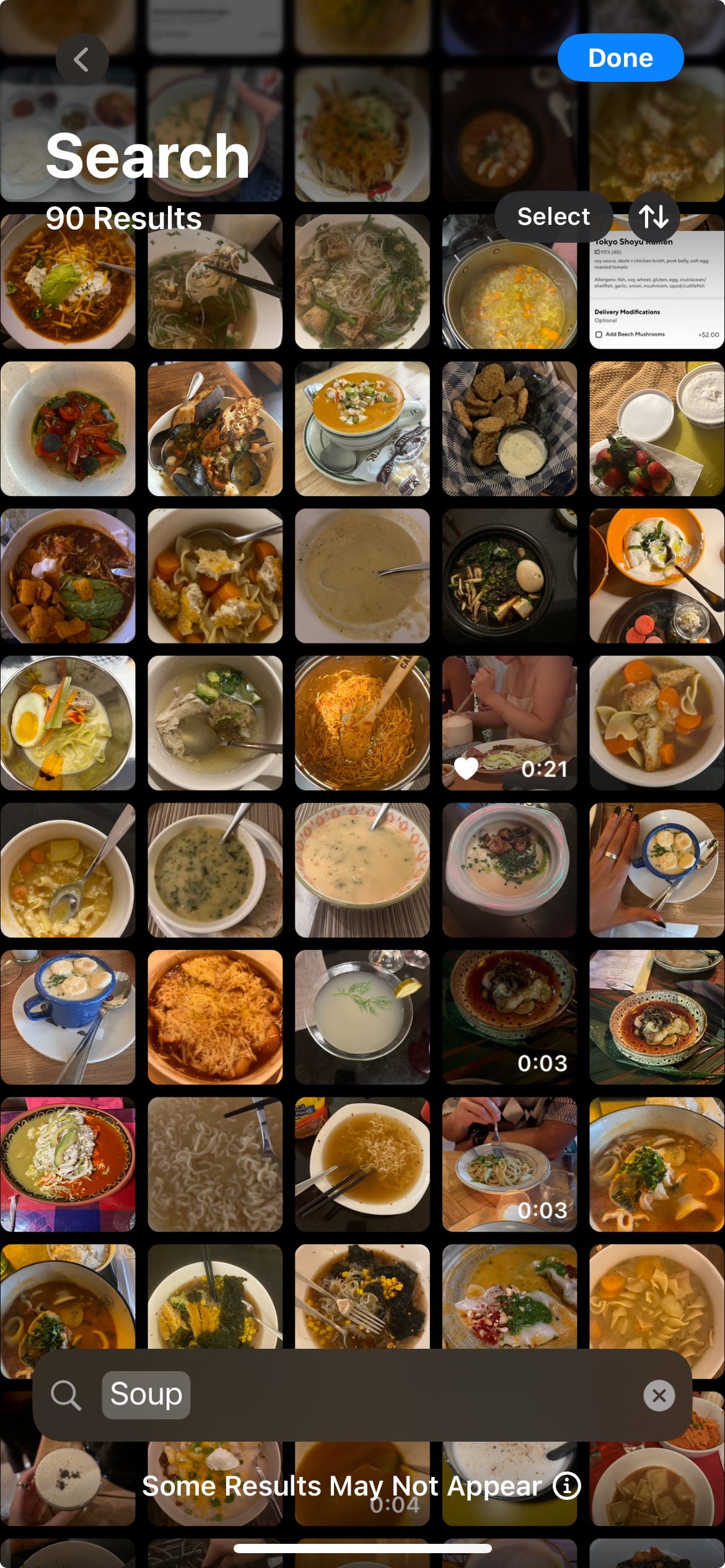Tap Select to choose photos
725x1568 pixels.
(x=553, y=217)
